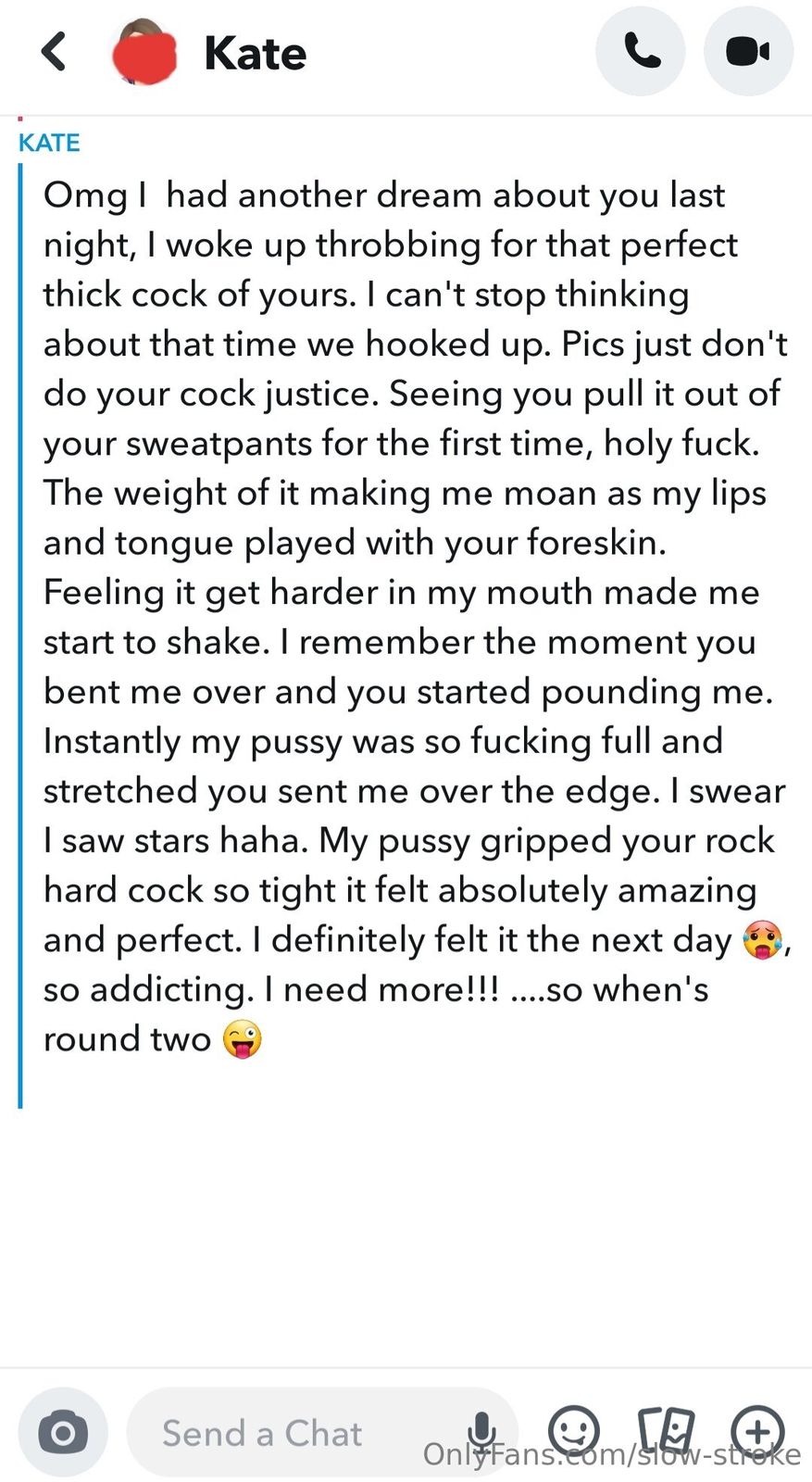The height and width of the screenshot is (1482, 812).
Task: Open Kate's profile avatar
Action: point(144,53)
